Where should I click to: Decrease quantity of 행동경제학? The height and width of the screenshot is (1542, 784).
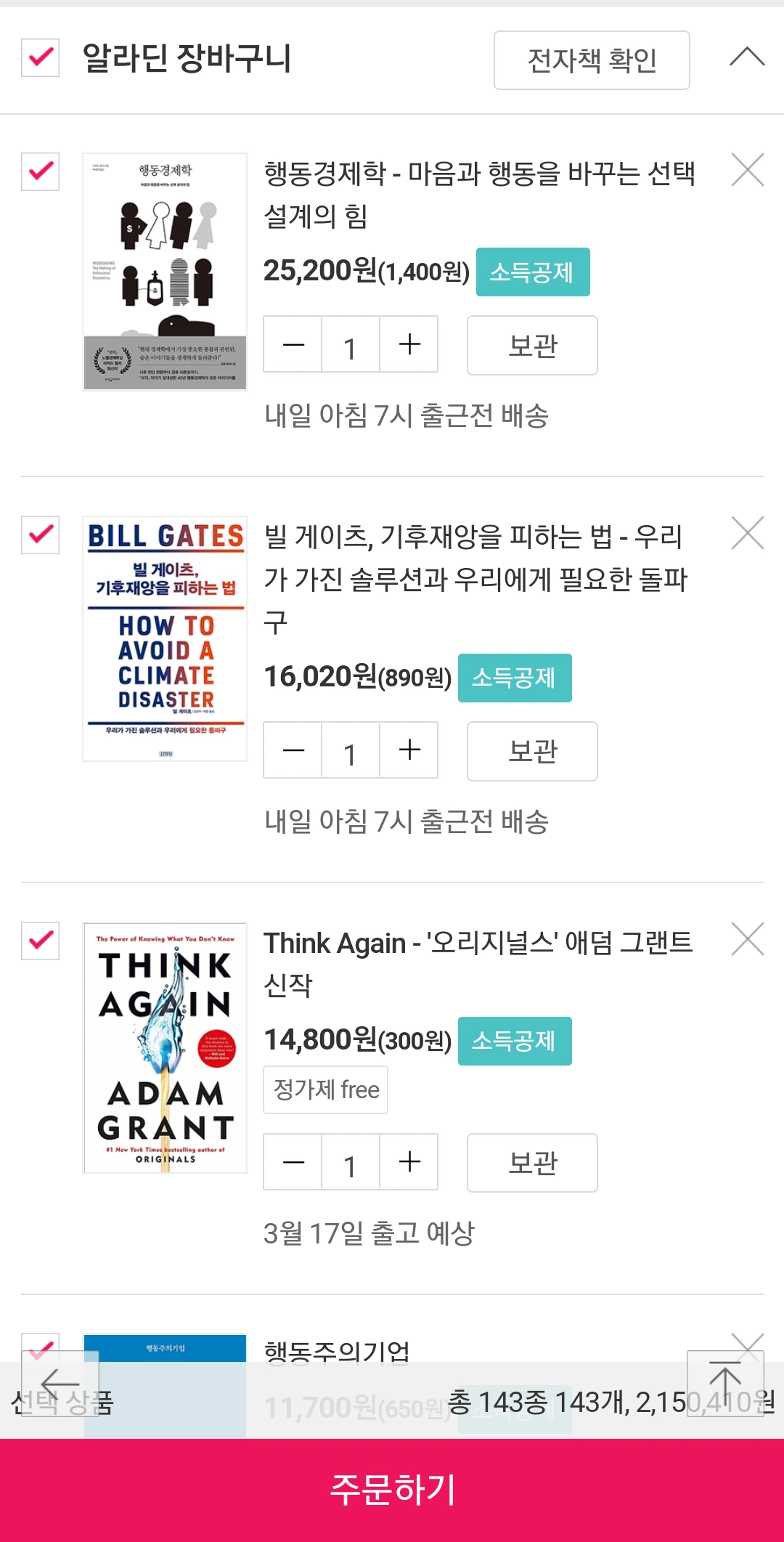[x=293, y=344]
